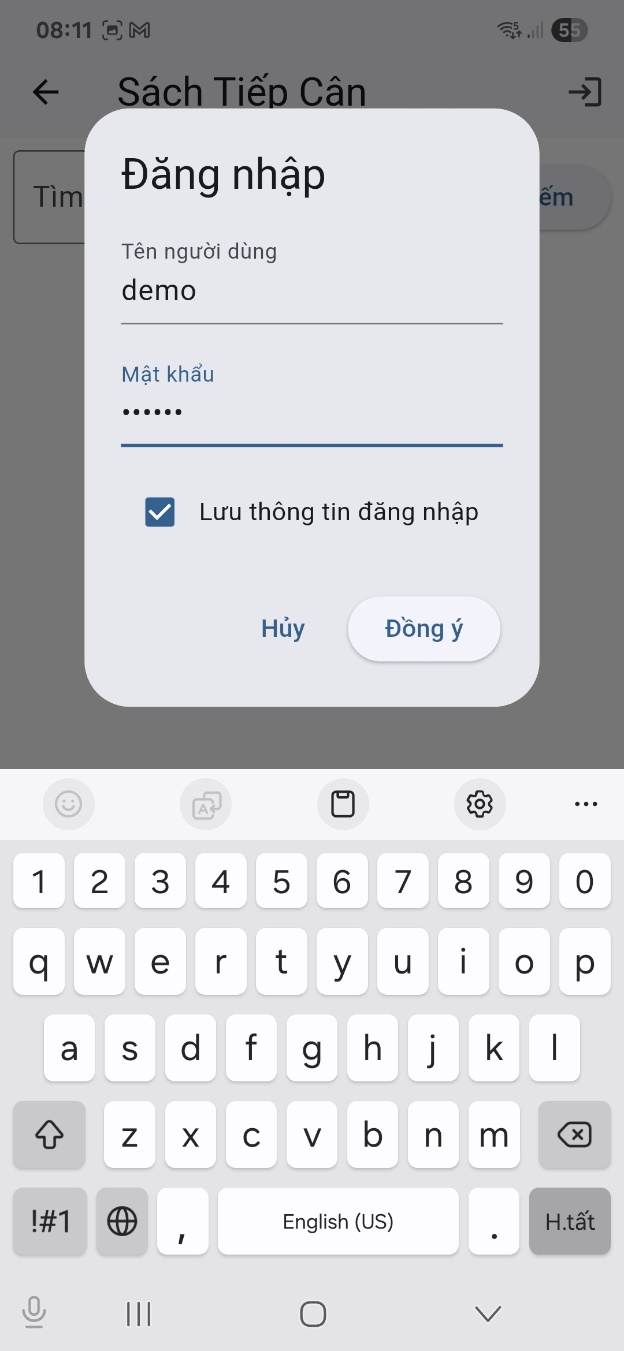Expand keyboard toolbar more options

(x=586, y=804)
